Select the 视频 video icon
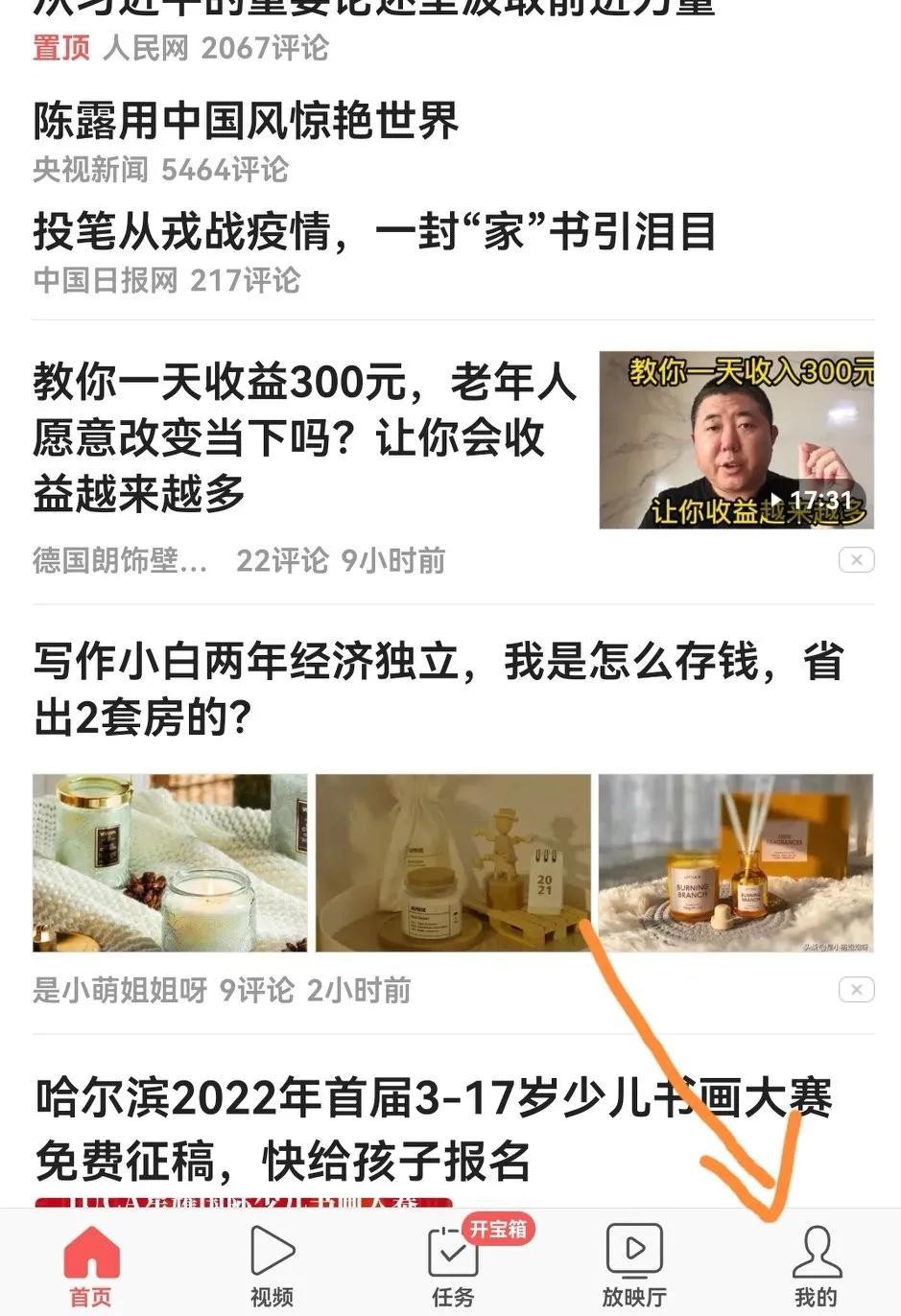This screenshot has height=1316, width=901. coord(270,1252)
